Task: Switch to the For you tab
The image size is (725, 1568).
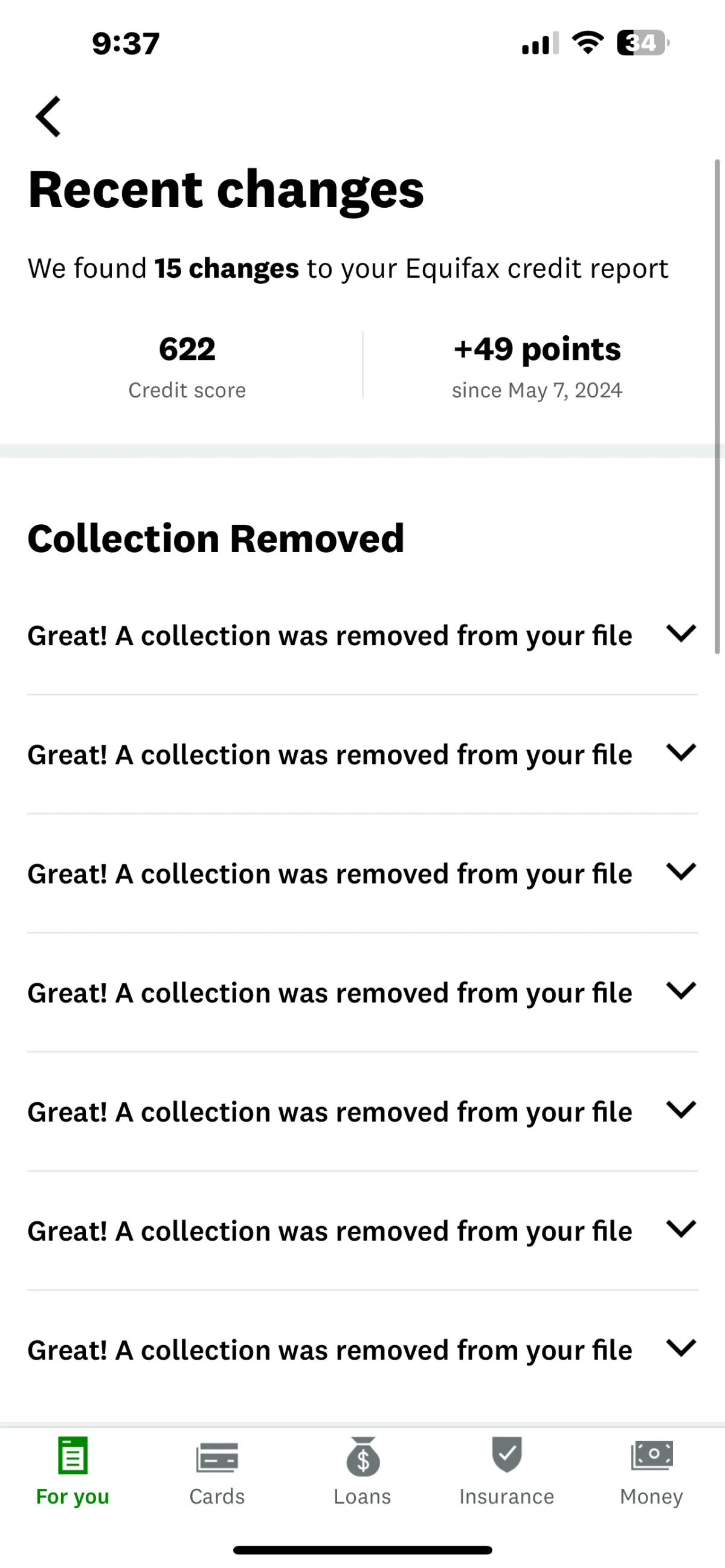Action: (72, 1471)
